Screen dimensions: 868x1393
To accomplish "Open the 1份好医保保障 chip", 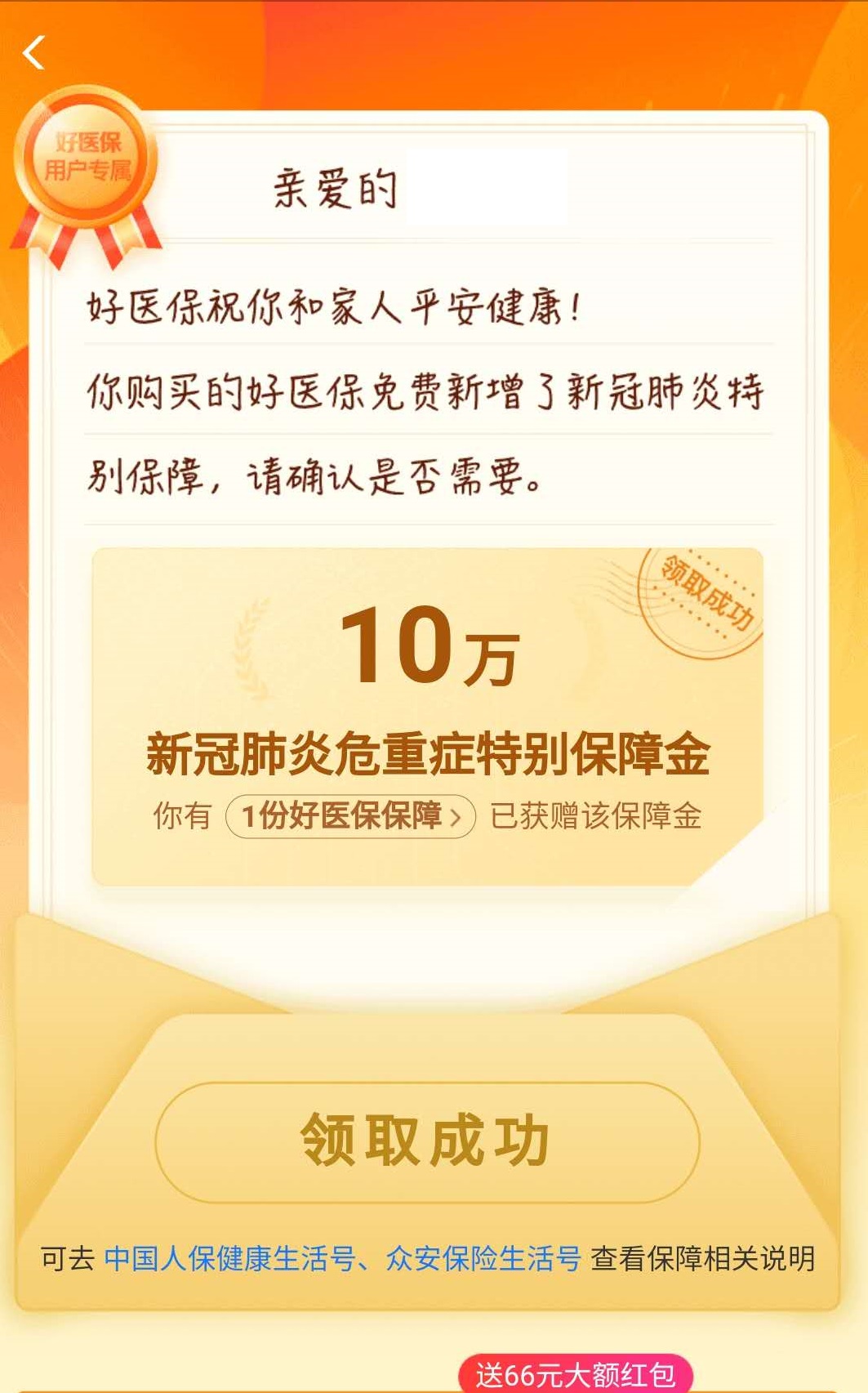I will click(351, 815).
